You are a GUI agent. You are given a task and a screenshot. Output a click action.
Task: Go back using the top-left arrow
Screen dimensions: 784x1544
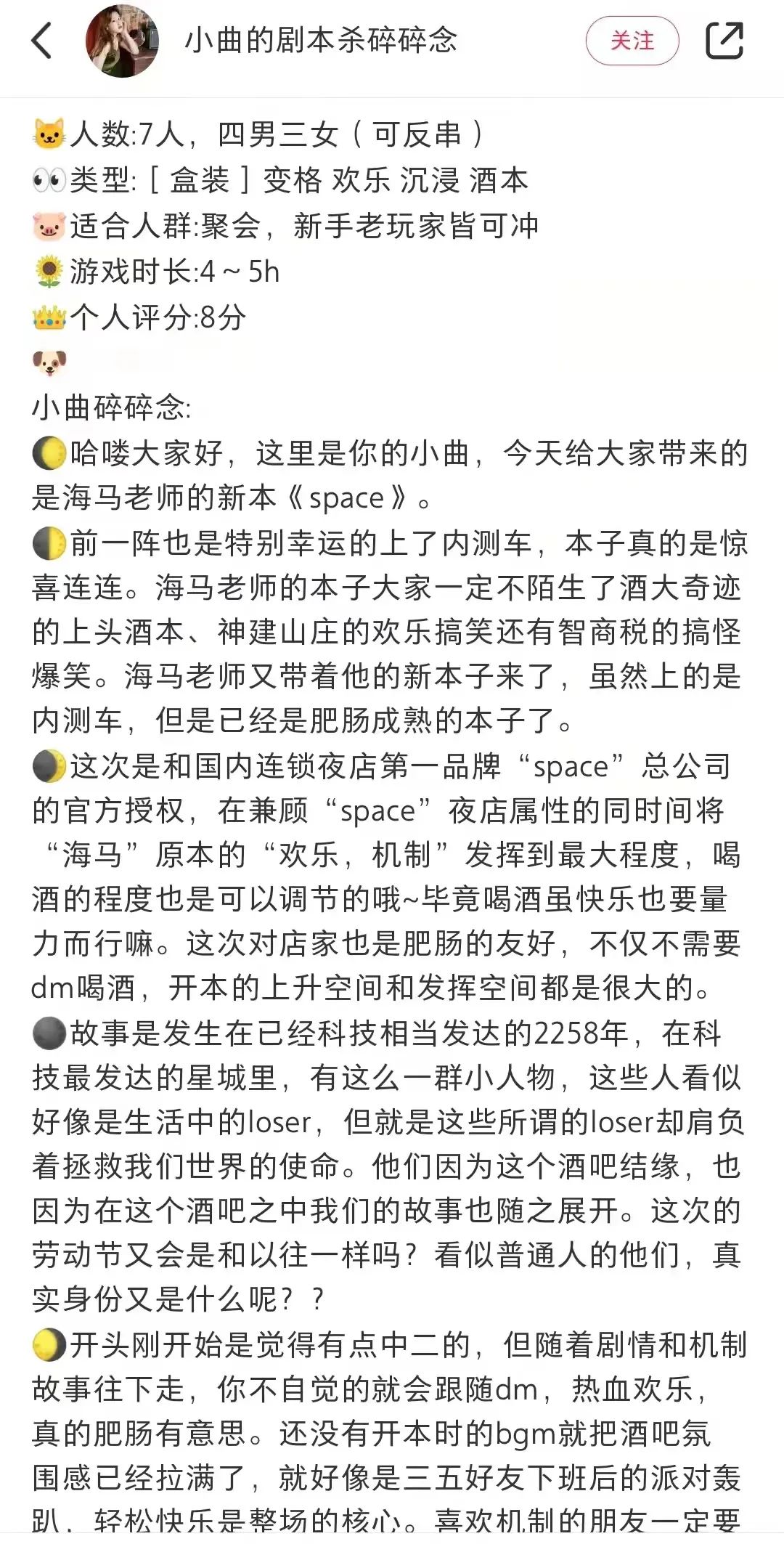[42, 41]
